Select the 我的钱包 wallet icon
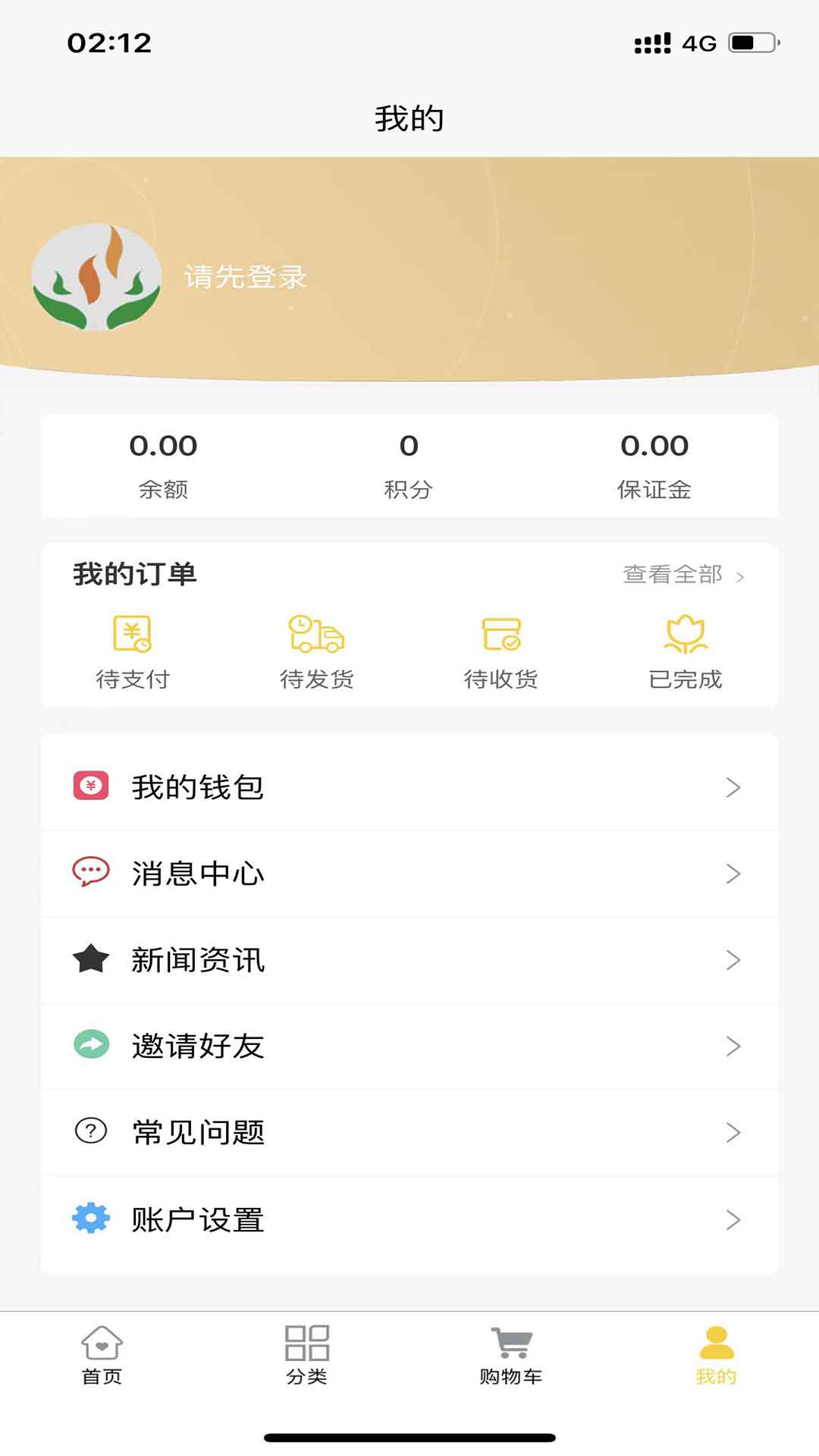The height and width of the screenshot is (1456, 819). coord(89,786)
